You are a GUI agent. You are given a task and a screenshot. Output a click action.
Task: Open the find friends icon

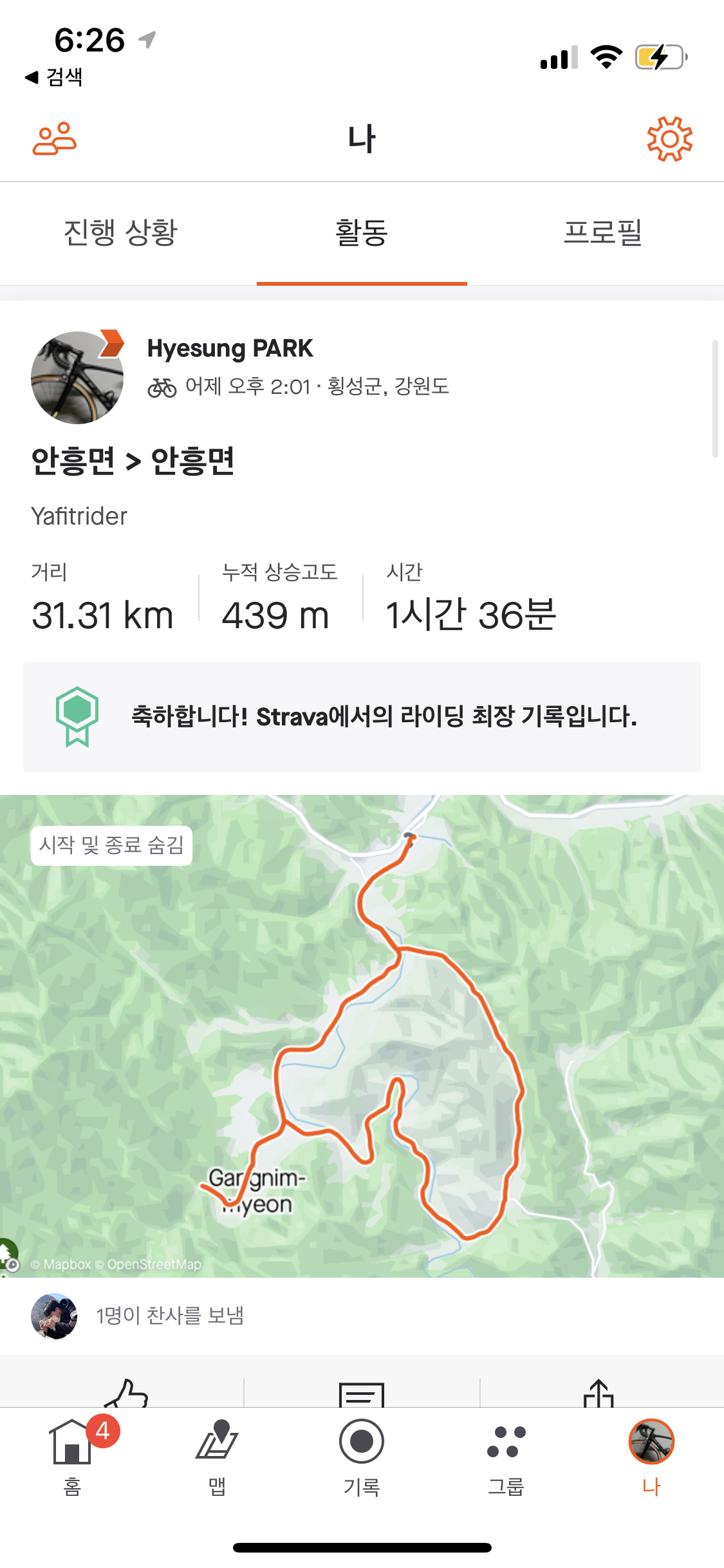pyautogui.click(x=55, y=139)
